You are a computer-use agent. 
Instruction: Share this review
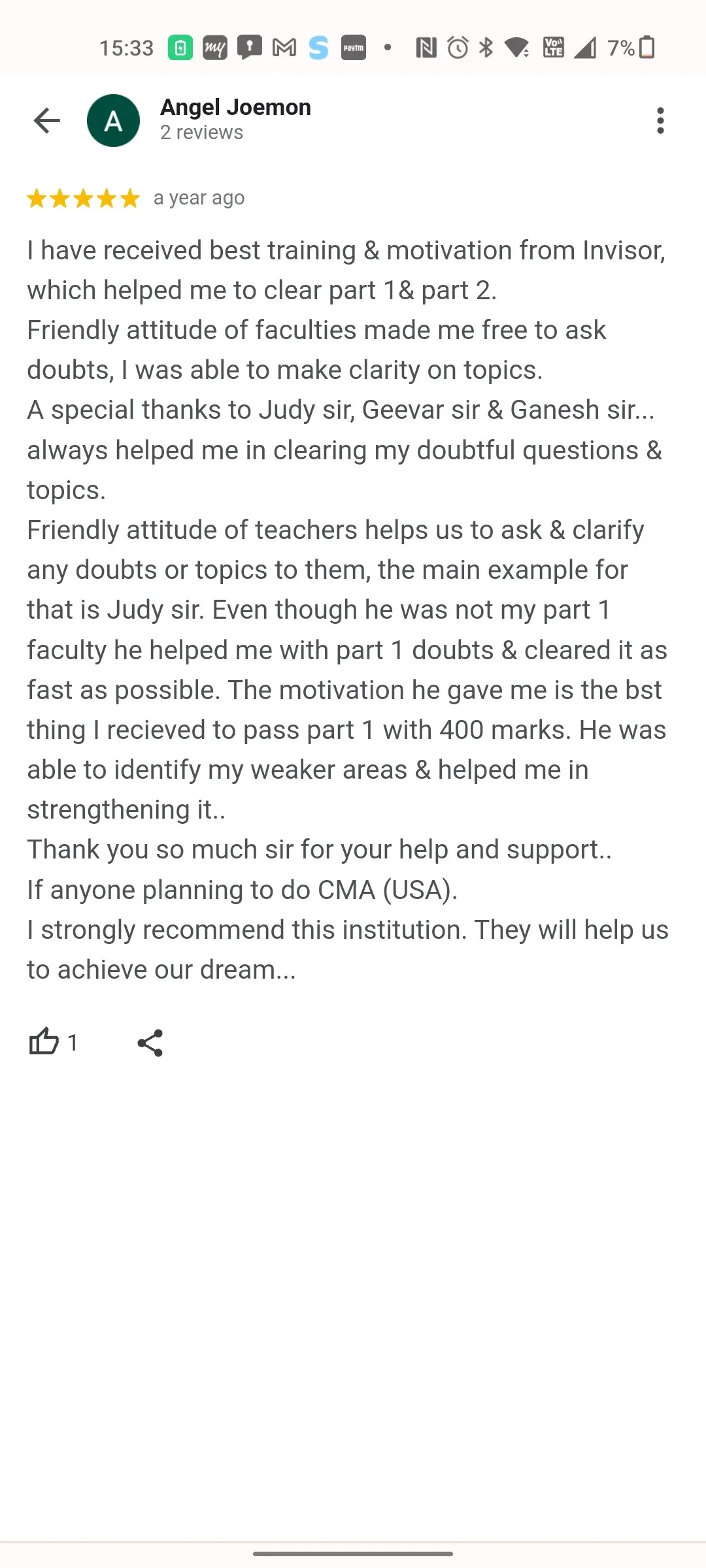[x=150, y=1043]
